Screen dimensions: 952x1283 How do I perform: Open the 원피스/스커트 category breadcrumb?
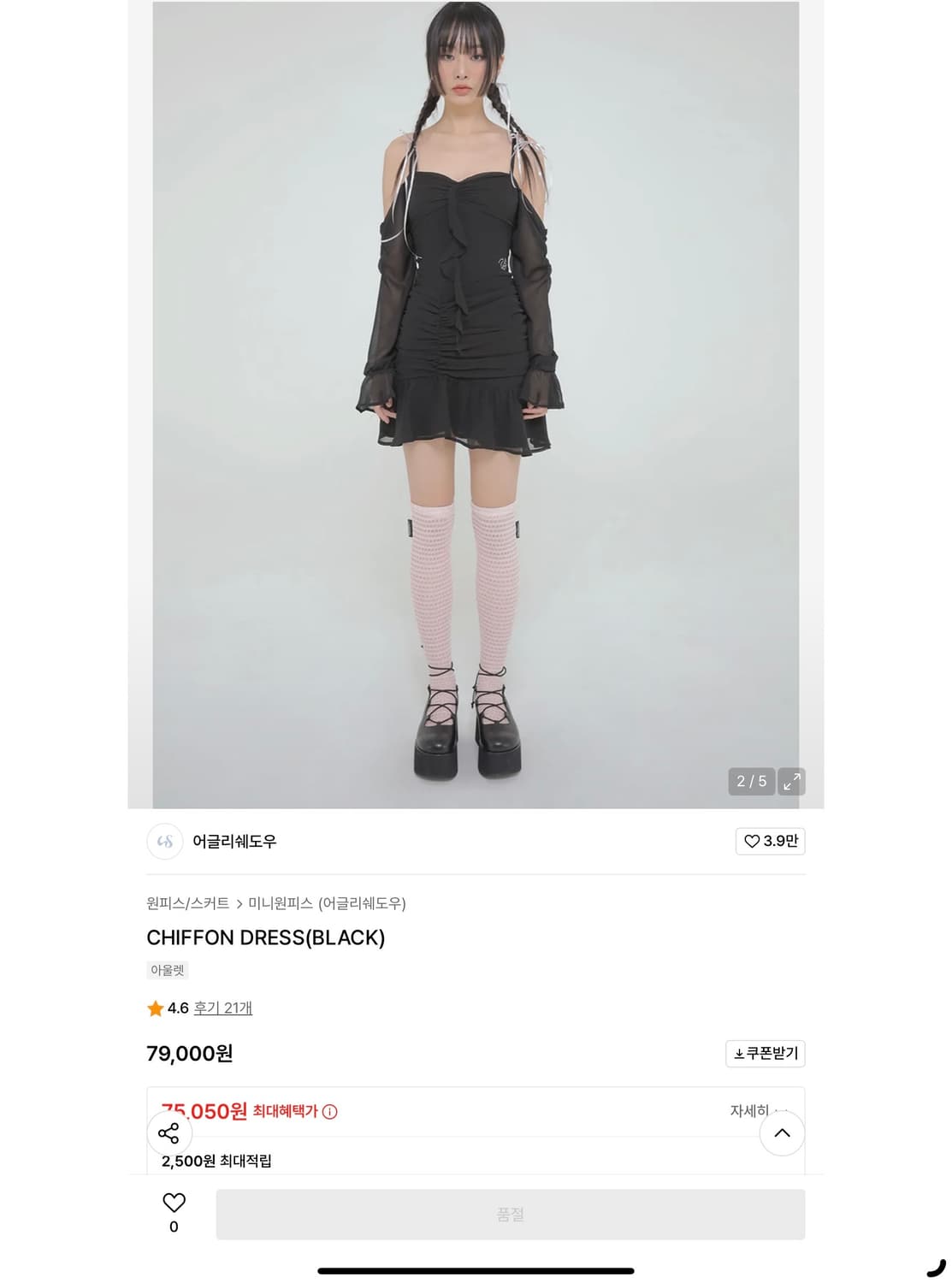pos(186,902)
